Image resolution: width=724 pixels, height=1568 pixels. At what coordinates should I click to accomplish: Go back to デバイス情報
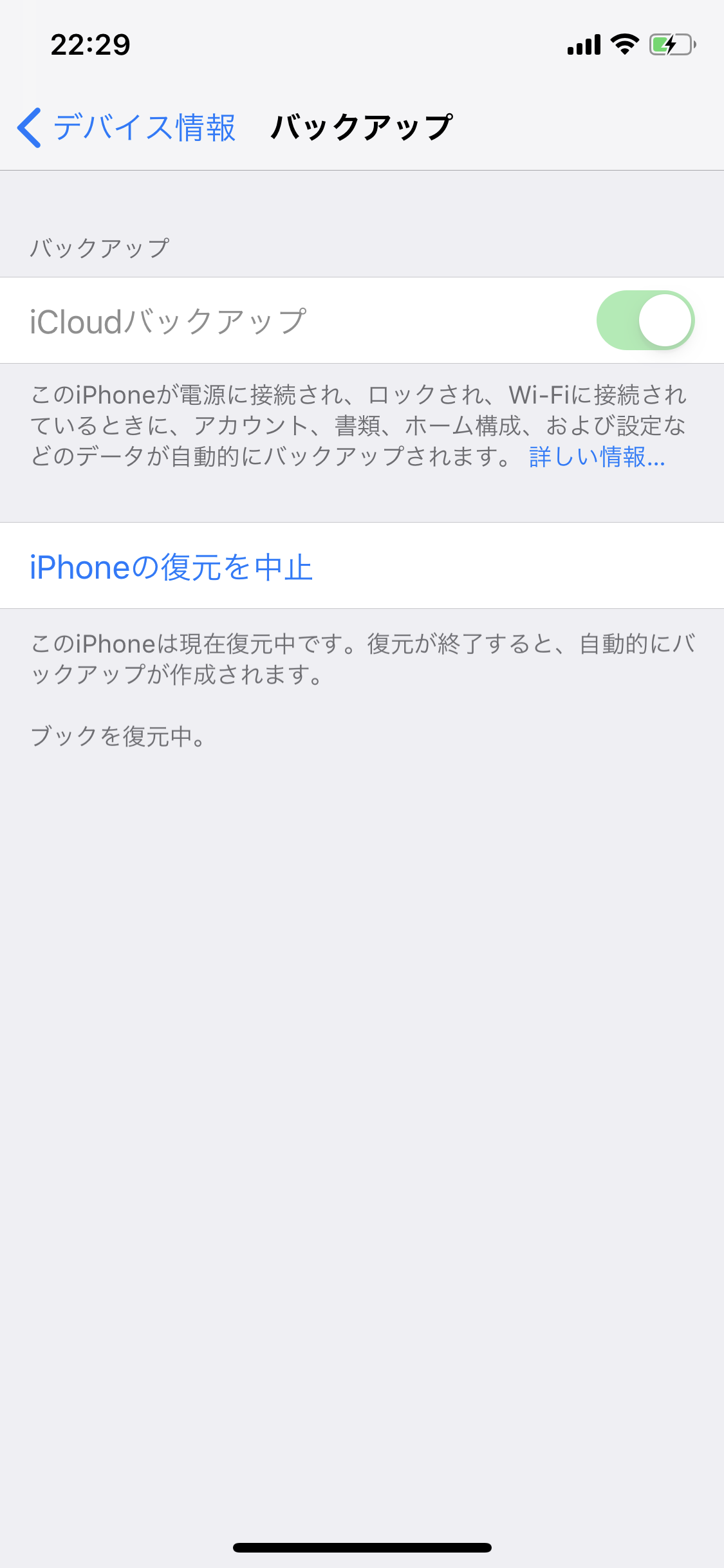point(127,127)
